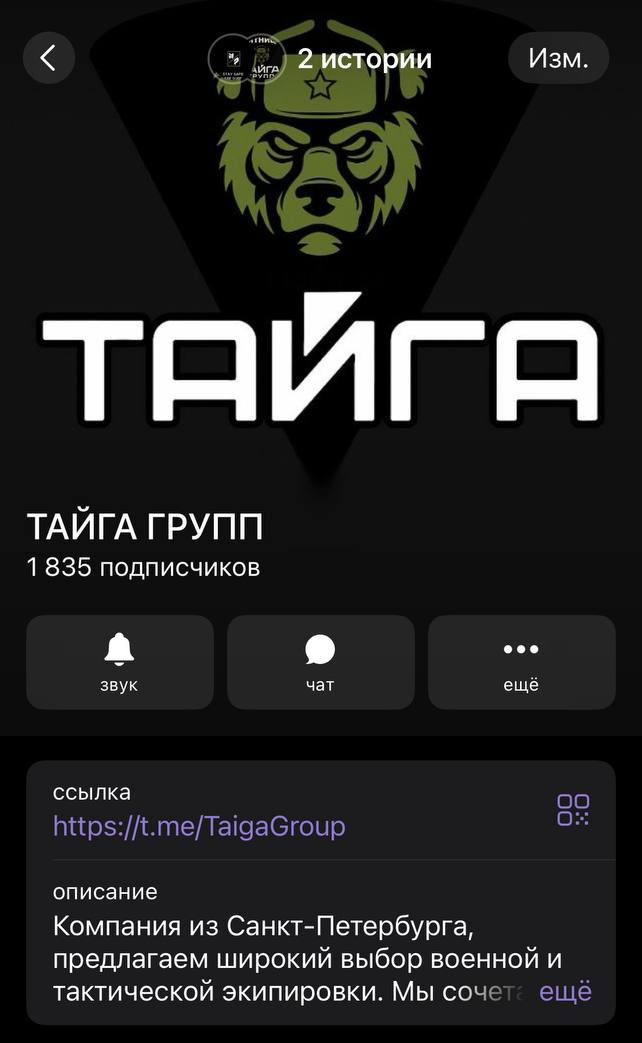Tap the Изм. edit button
The height and width of the screenshot is (1043, 642).
coord(558,58)
